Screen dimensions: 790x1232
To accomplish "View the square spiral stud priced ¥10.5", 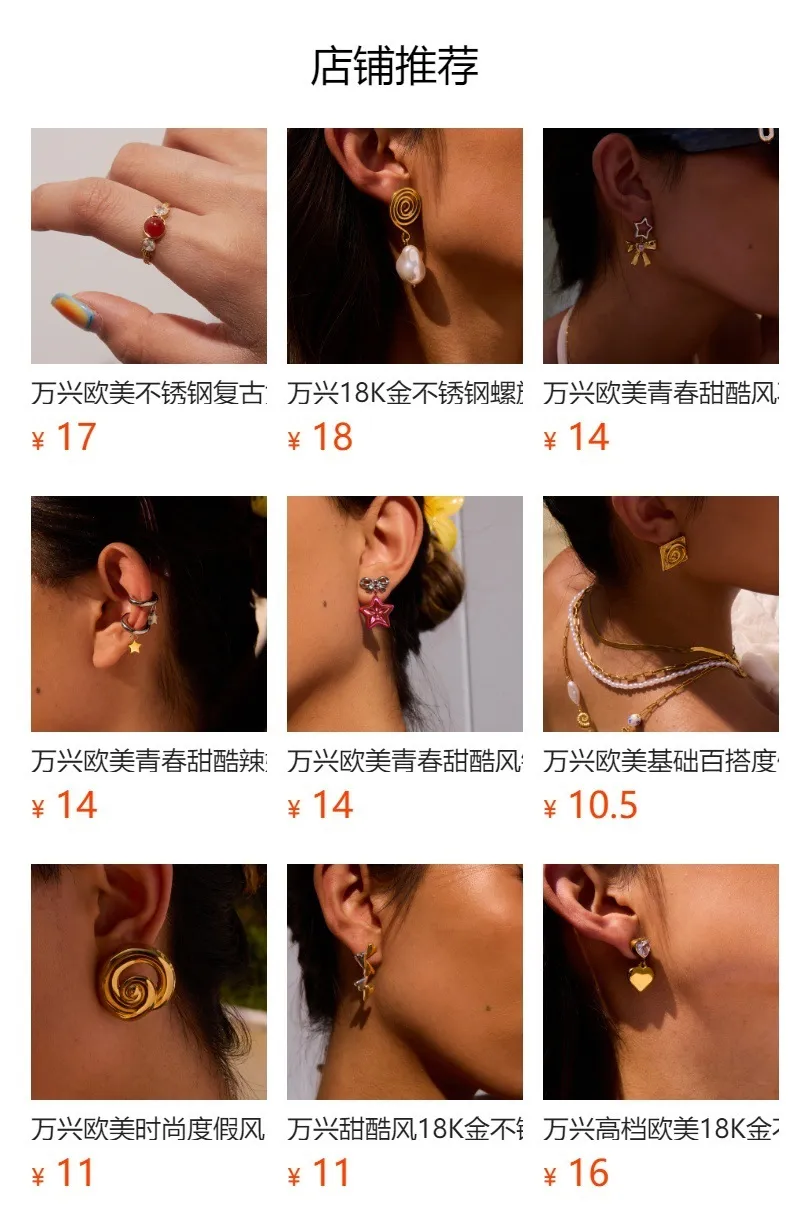I will pos(661,614).
